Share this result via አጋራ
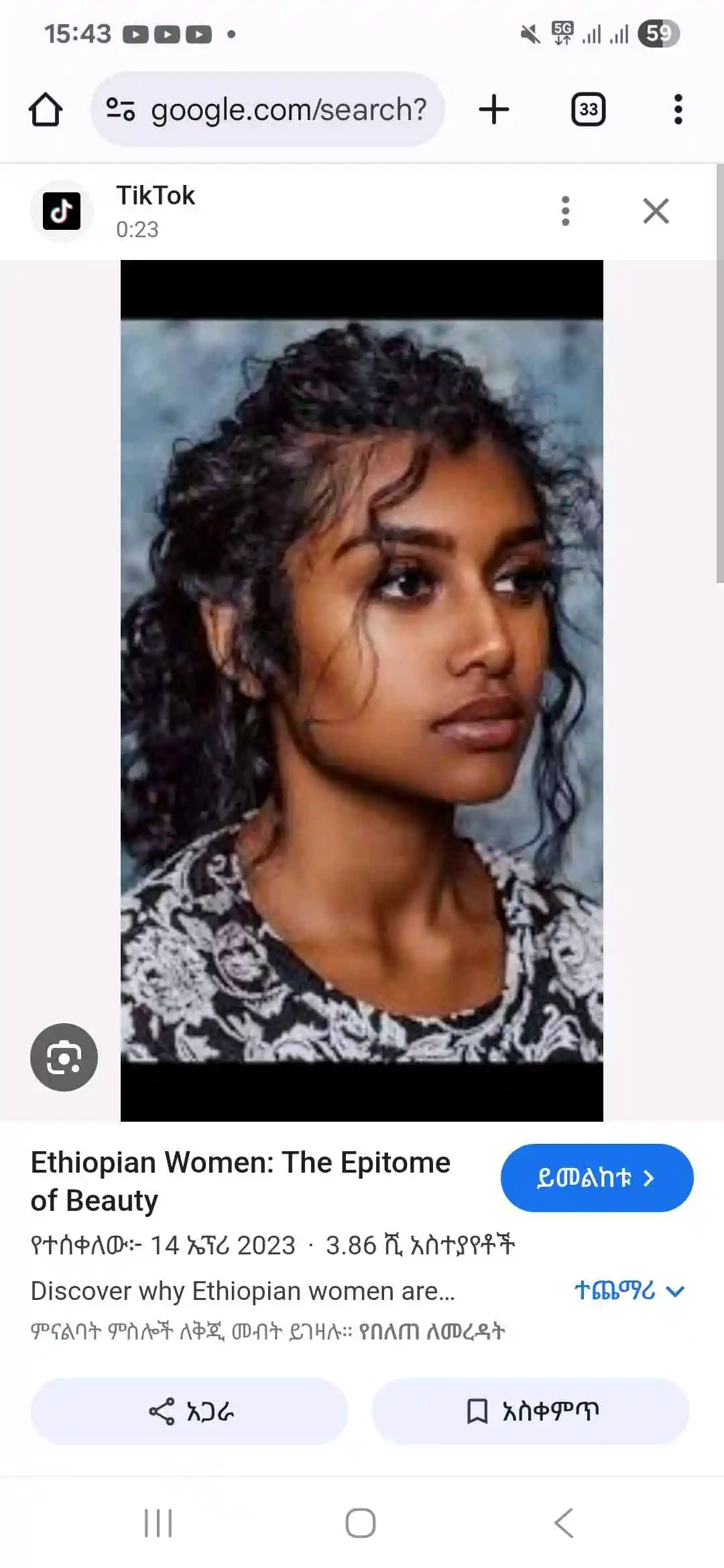This screenshot has width=724, height=1568. coord(190,1411)
